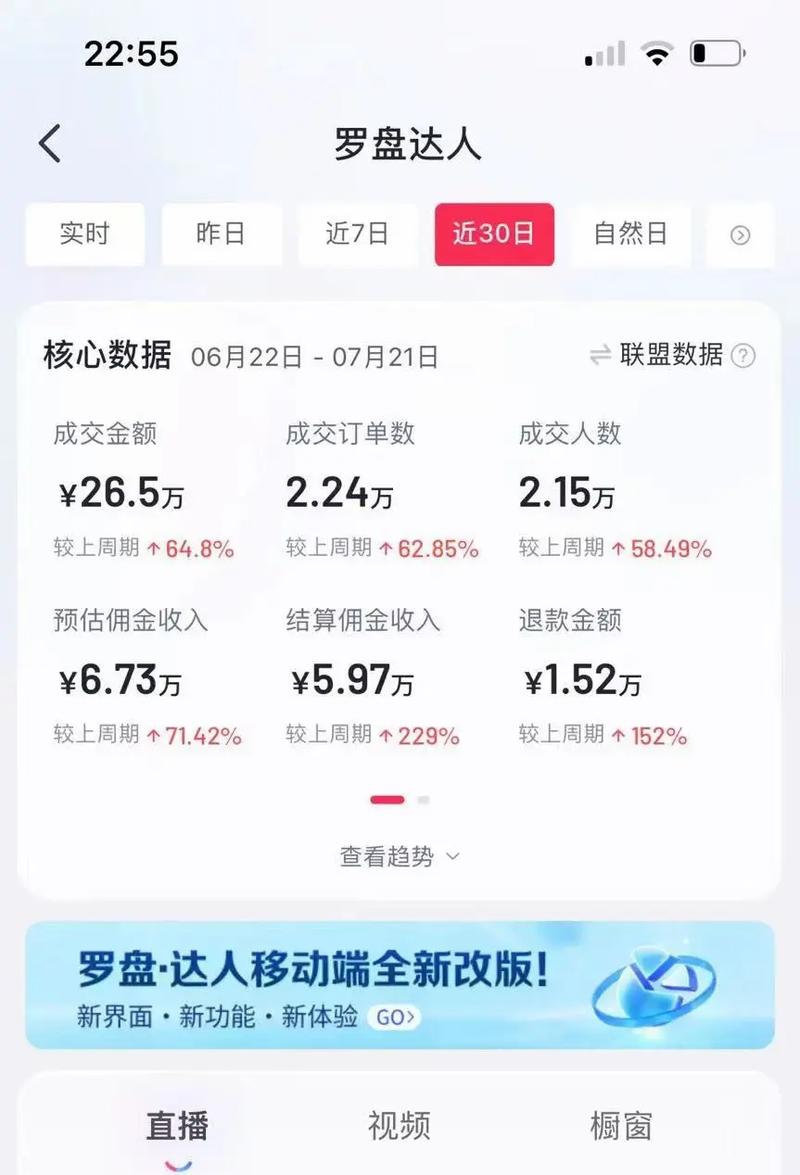
Task: Tap the 罗盘·达人 promotional banner
Action: (400, 985)
